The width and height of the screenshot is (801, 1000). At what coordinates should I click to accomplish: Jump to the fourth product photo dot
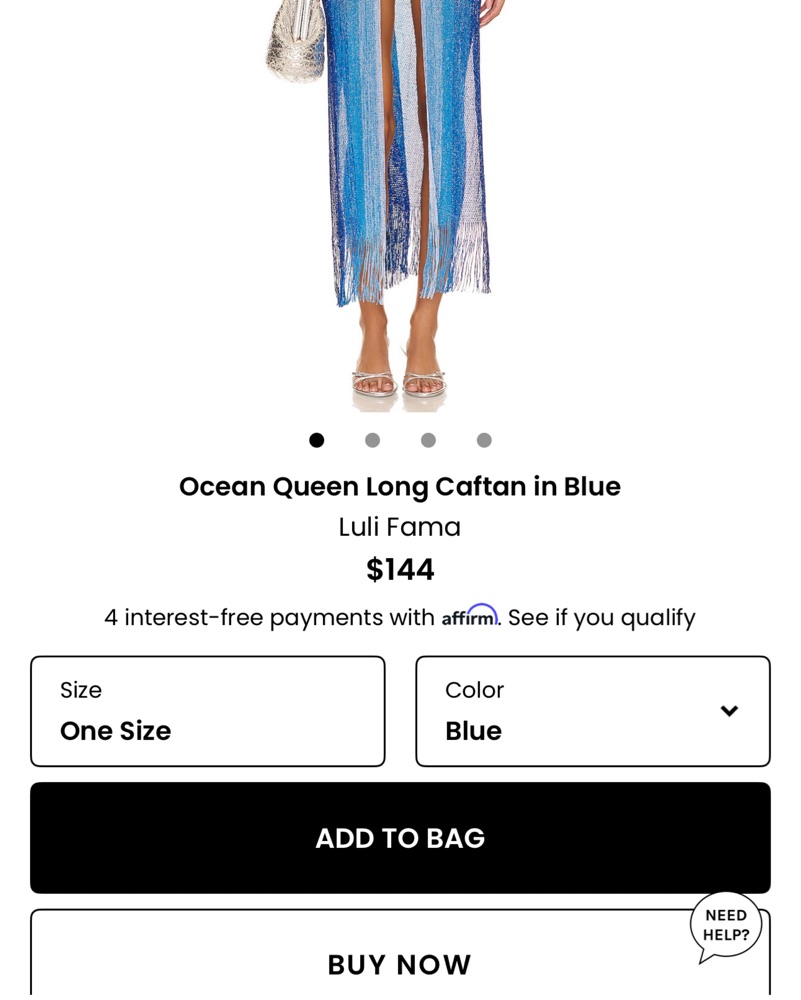point(484,440)
